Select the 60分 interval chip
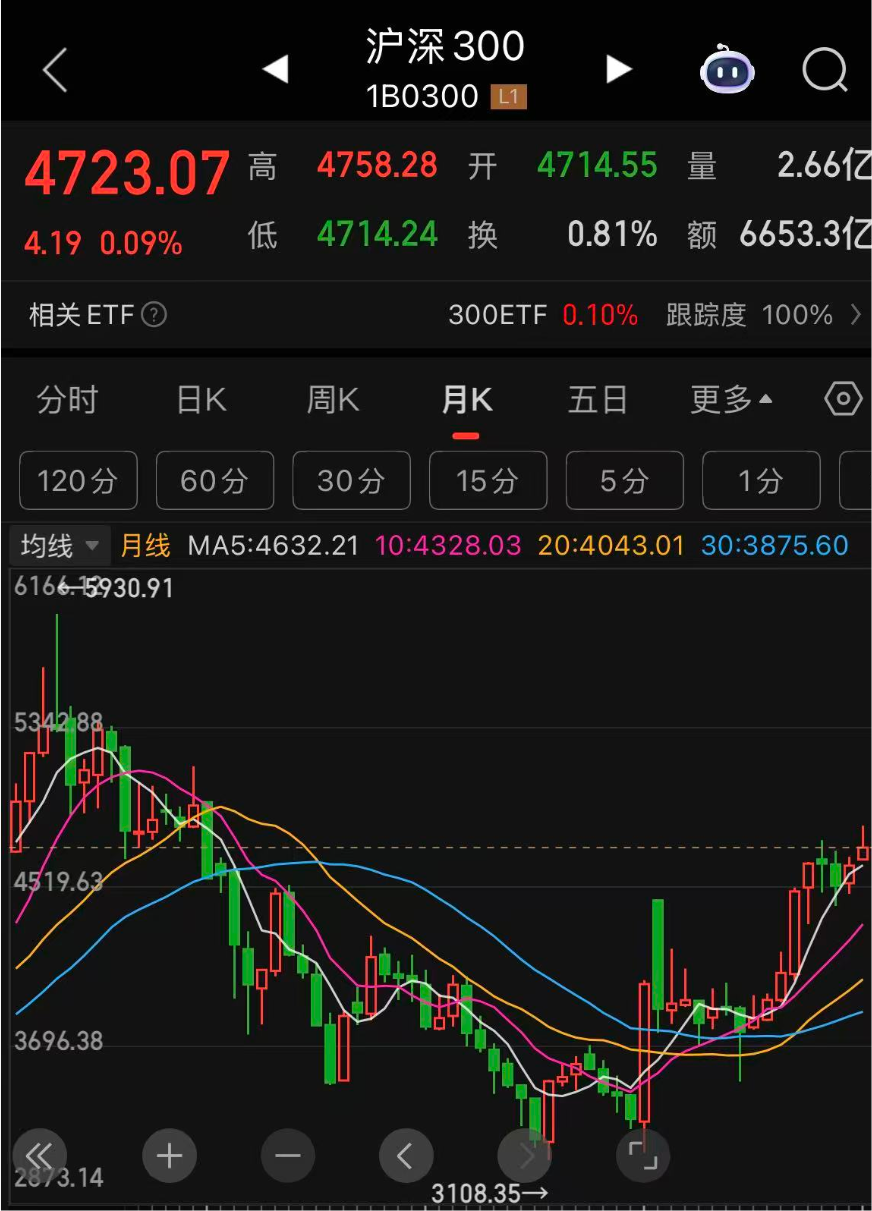 [x=214, y=481]
